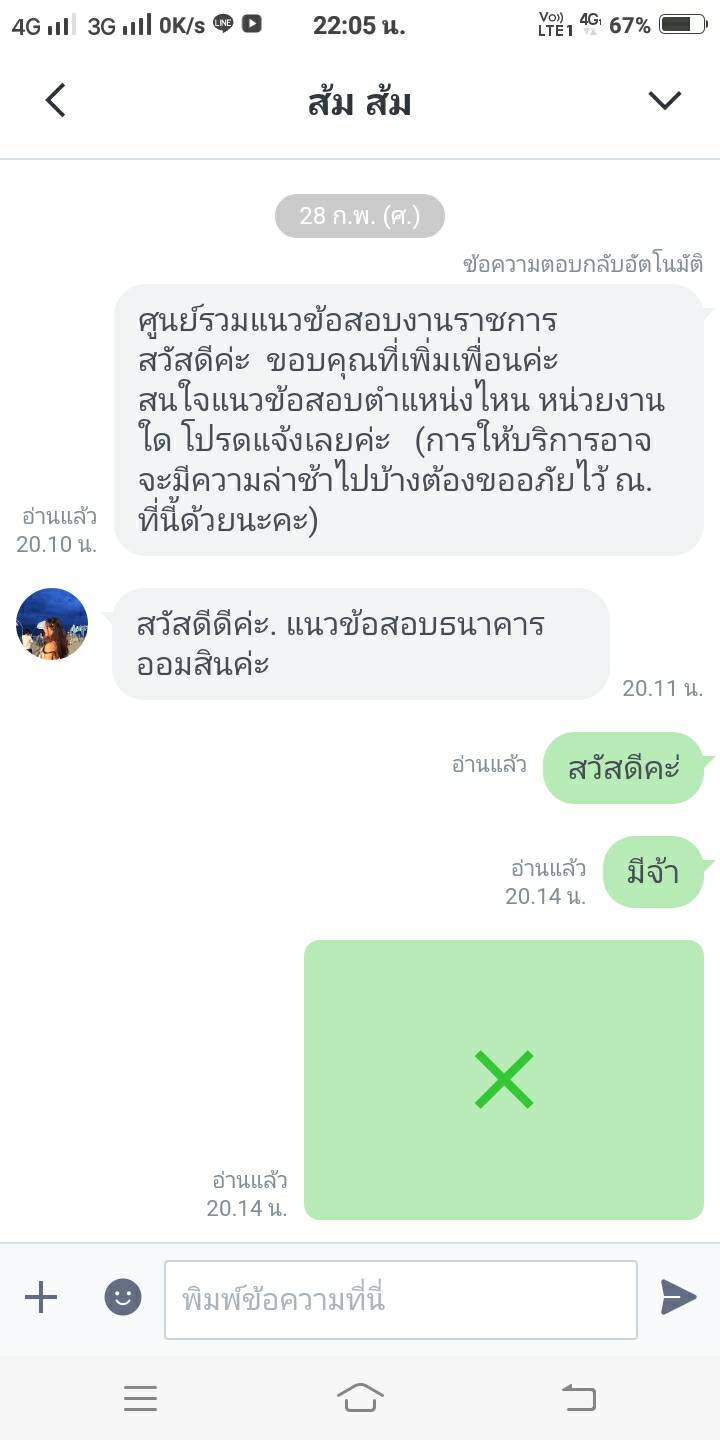Viewport: 720px width, 1440px height.
Task: View the contact's profile picture
Action: click(52, 624)
